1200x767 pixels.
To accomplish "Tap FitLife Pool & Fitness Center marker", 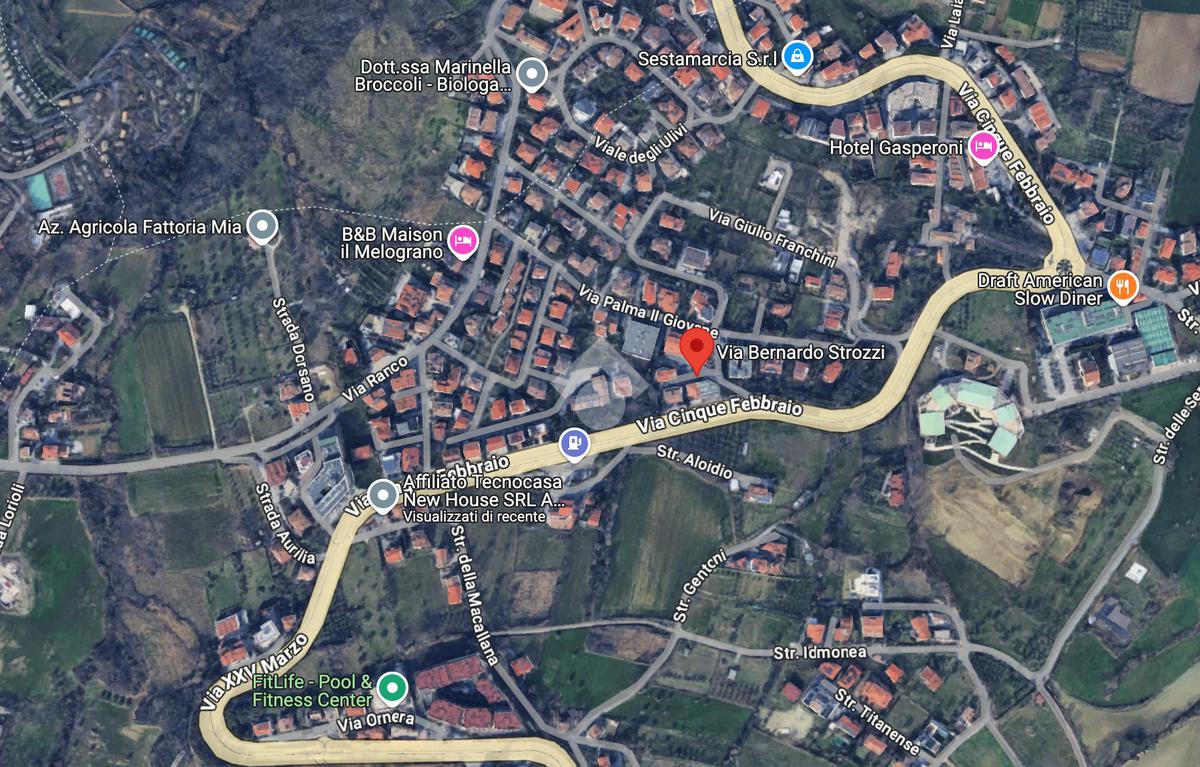I will (x=394, y=688).
